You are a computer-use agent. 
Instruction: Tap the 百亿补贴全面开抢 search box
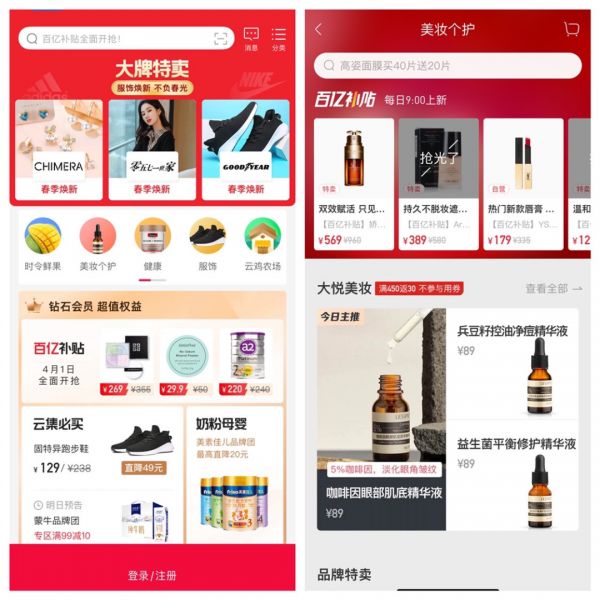115,38
